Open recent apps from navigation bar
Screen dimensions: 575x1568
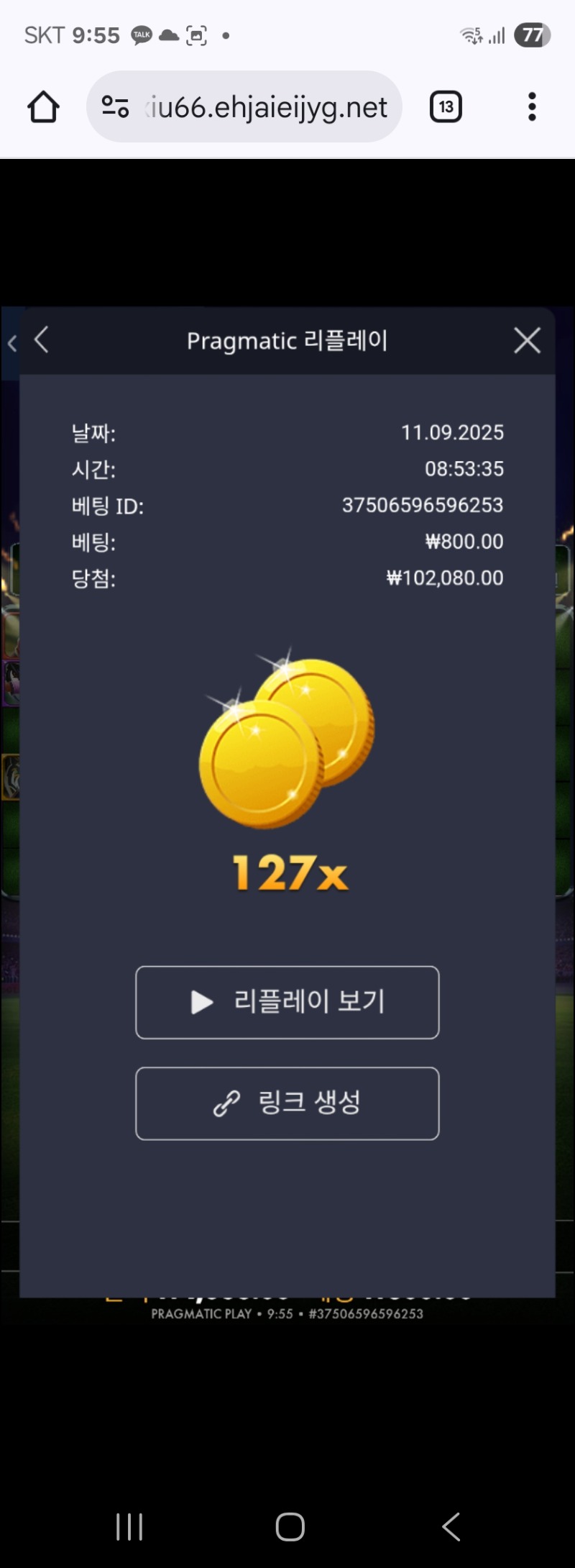tap(129, 1526)
